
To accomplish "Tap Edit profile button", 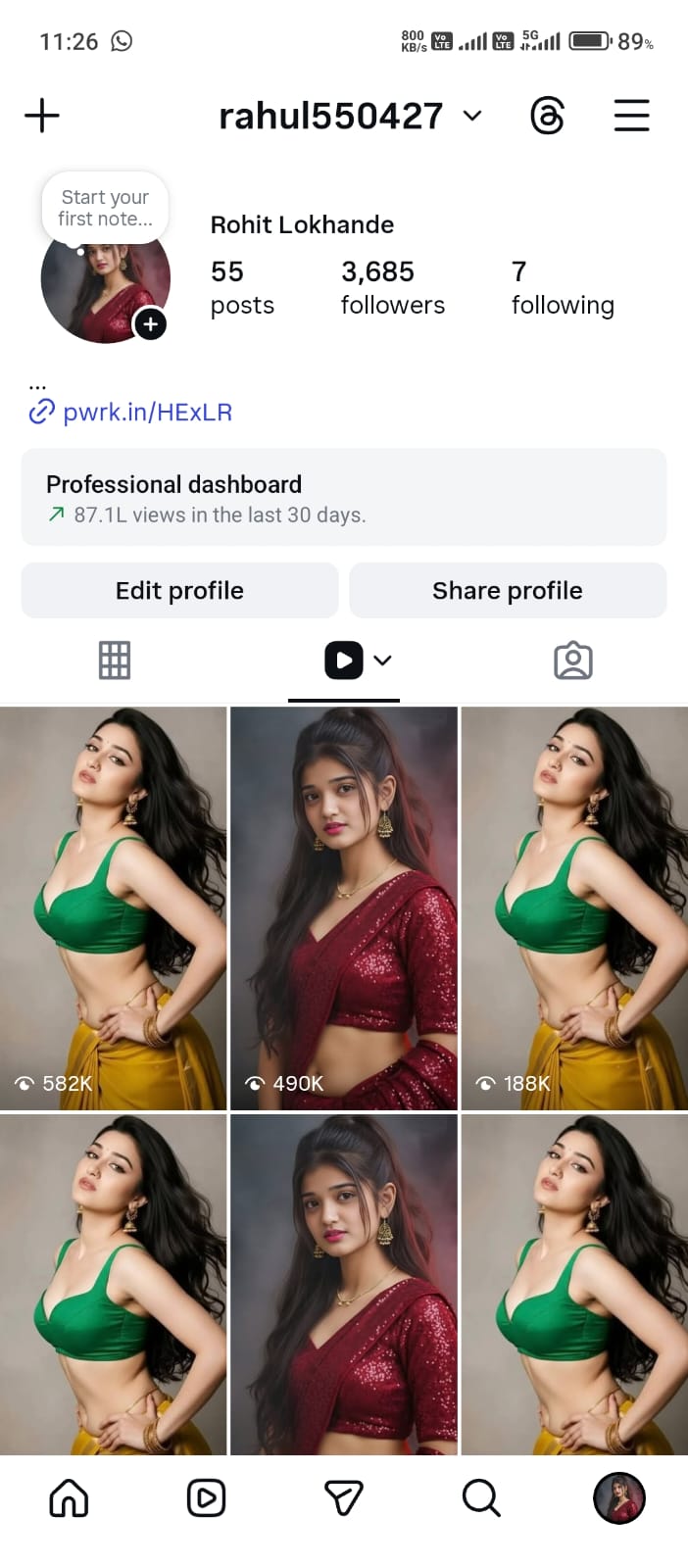I will pos(179,590).
